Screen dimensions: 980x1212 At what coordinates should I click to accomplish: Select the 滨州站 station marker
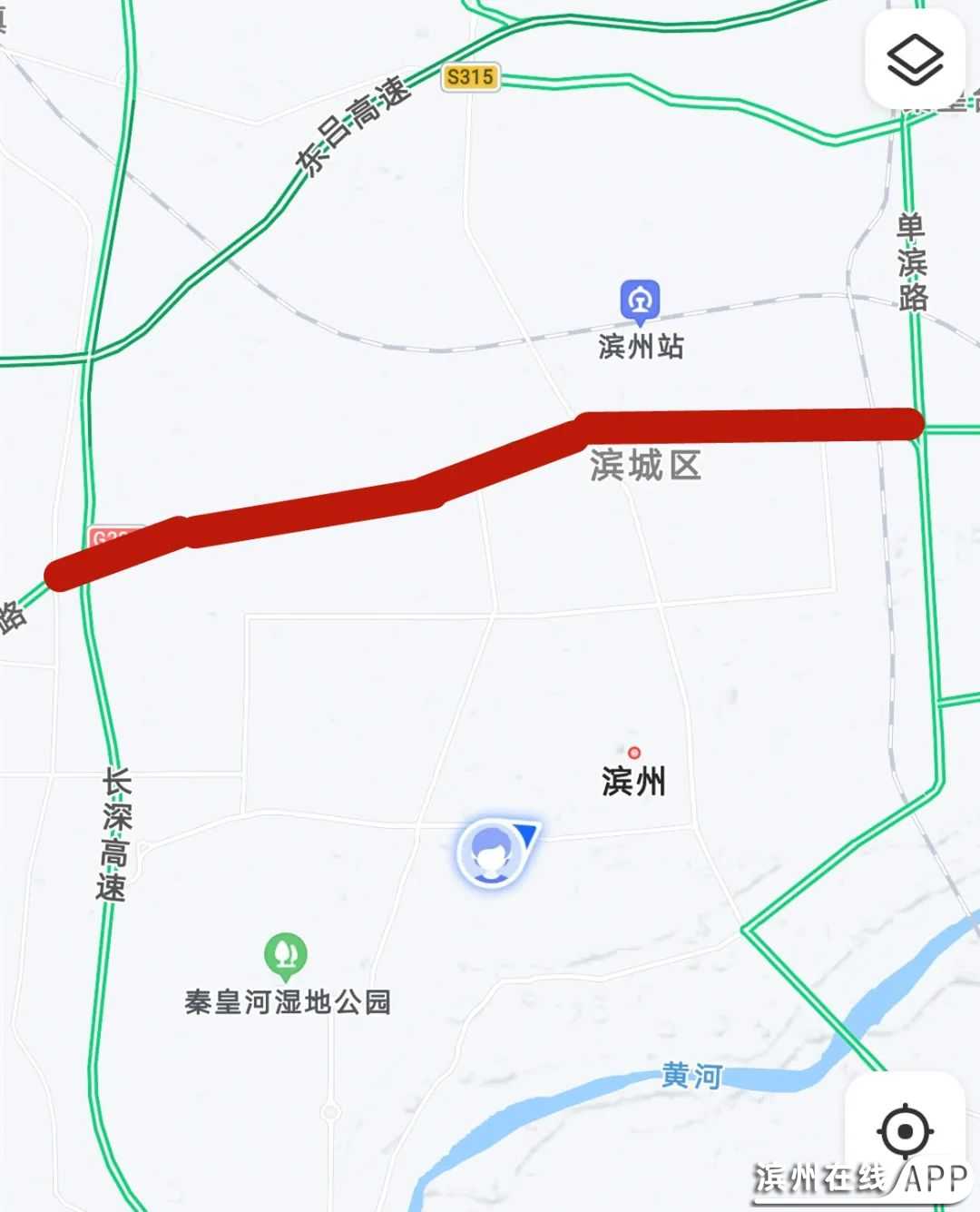point(641,301)
